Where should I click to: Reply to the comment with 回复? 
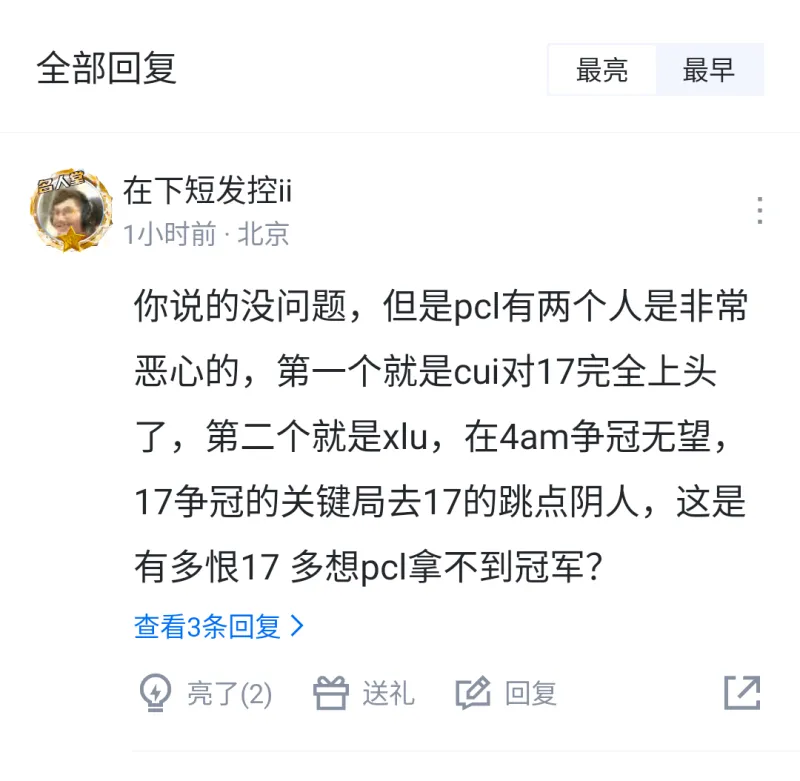(x=506, y=693)
